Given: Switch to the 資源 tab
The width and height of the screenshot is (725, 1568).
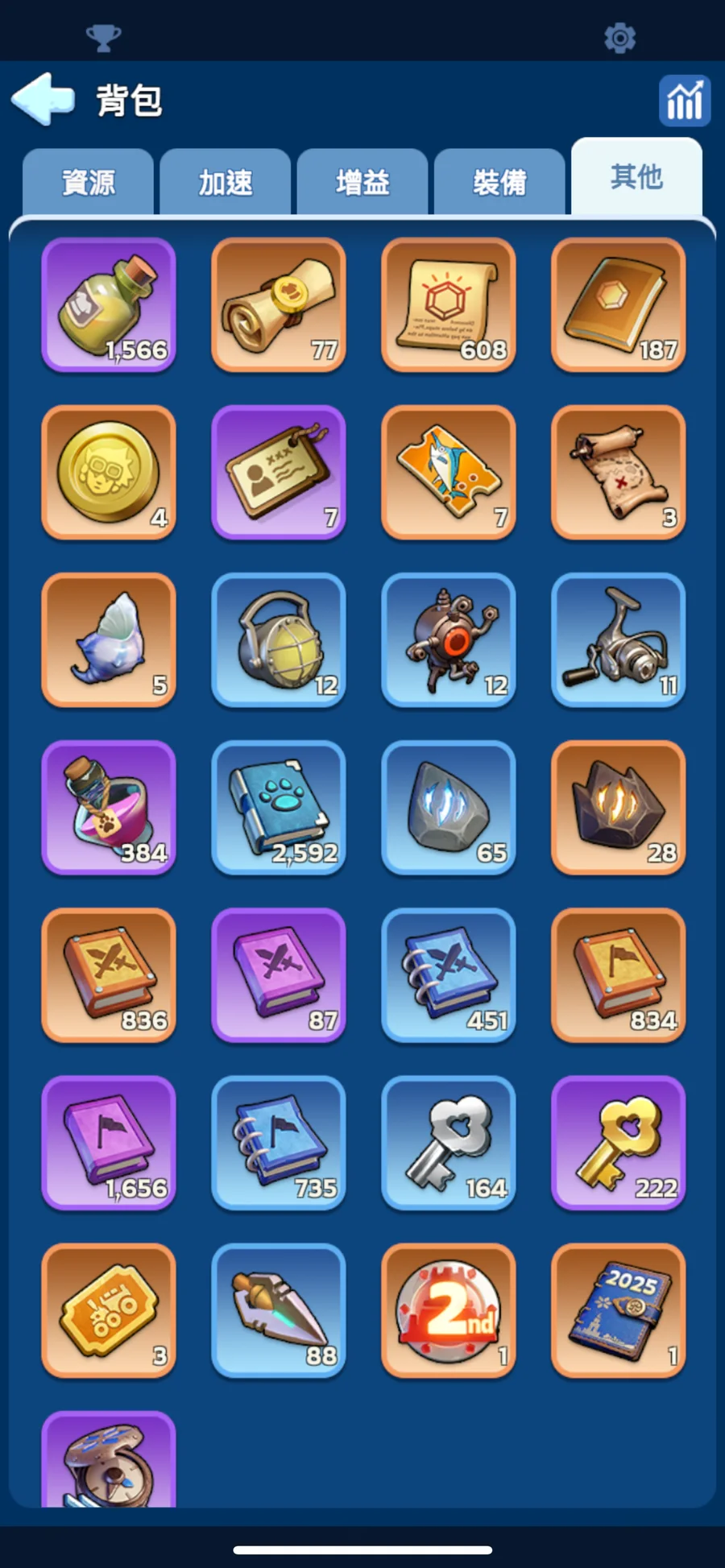Looking at the screenshot, I should (88, 183).
